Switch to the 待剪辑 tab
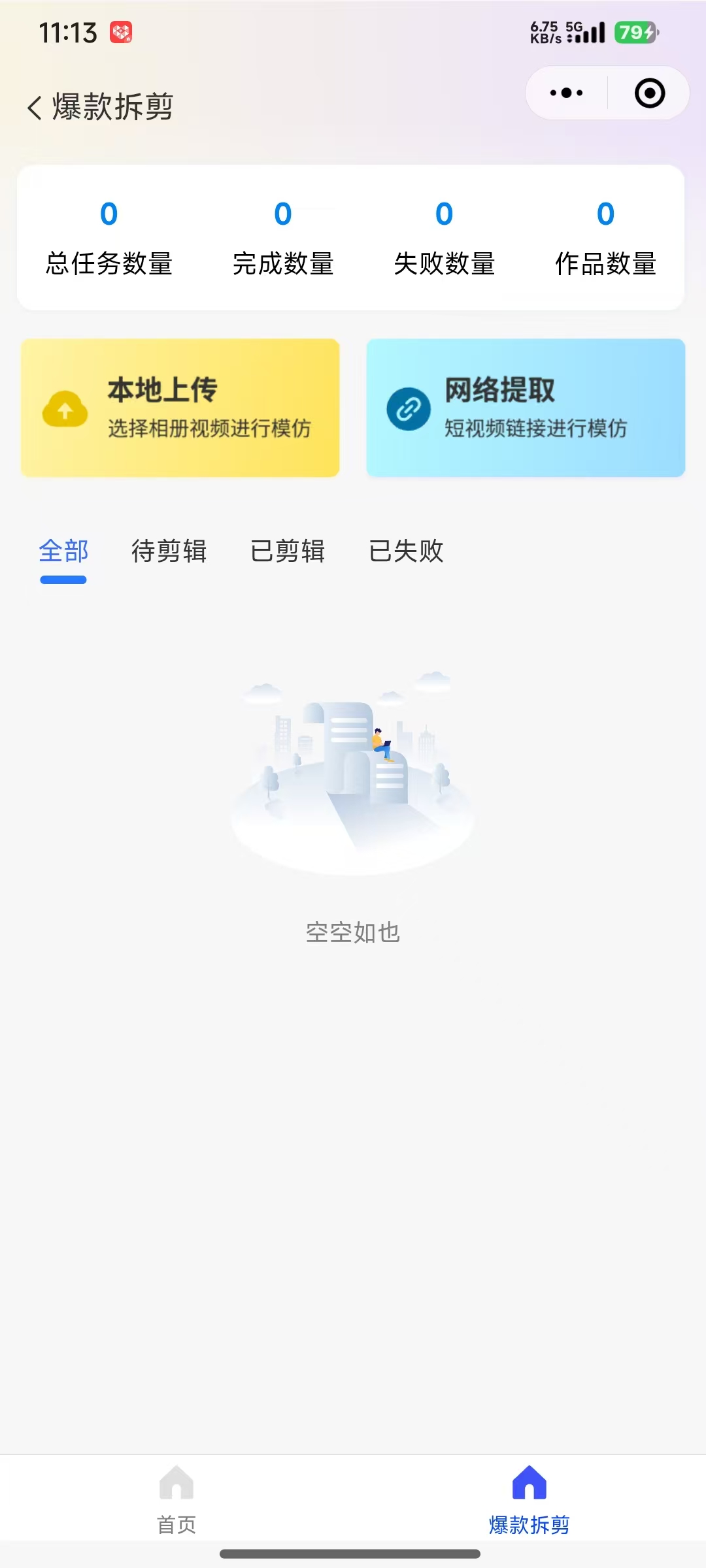 [x=169, y=552]
